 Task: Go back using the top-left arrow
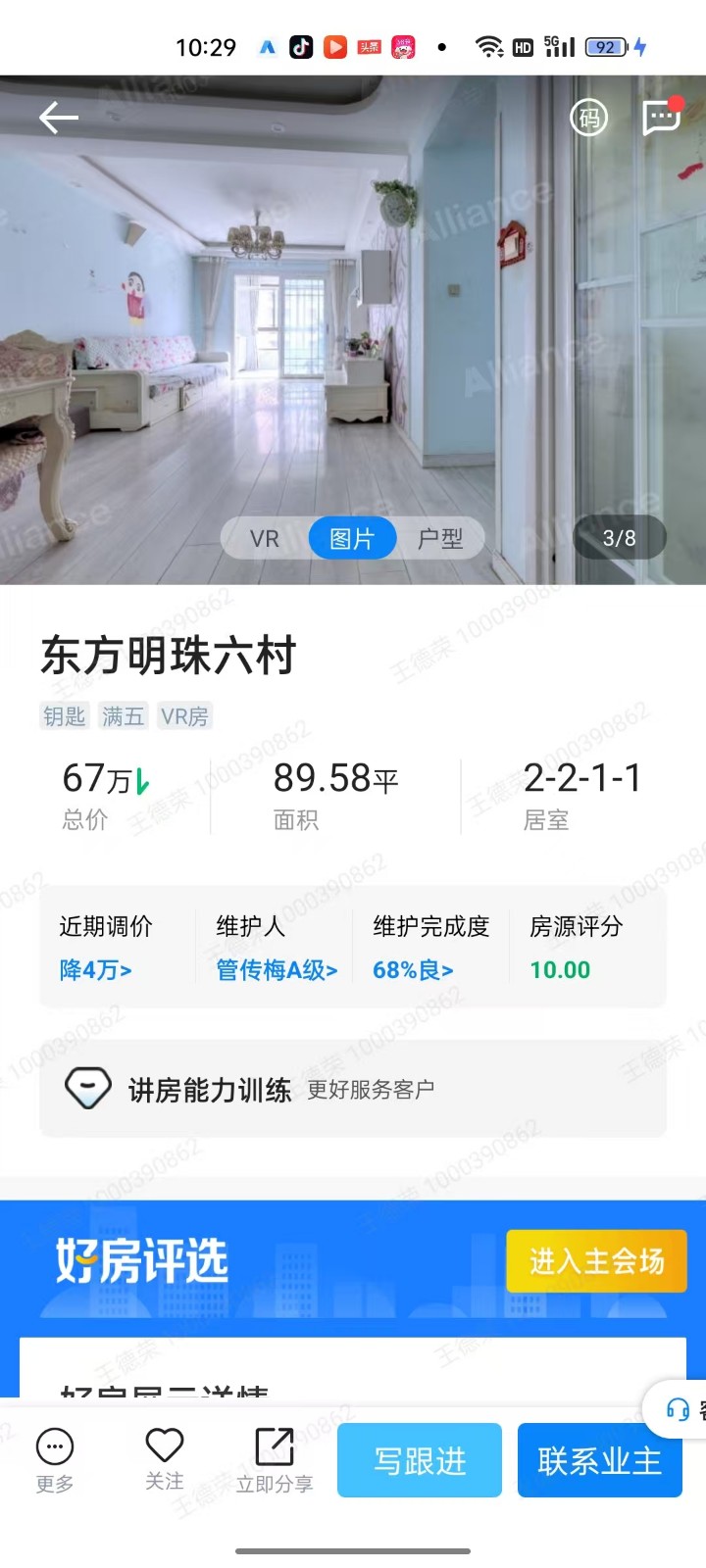click(x=58, y=119)
